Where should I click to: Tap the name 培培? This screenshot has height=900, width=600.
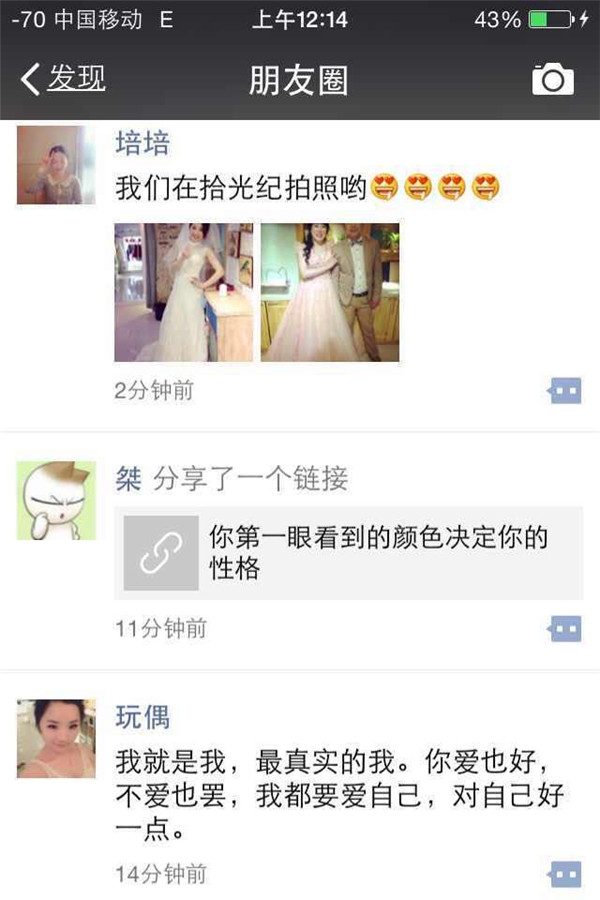tap(142, 143)
